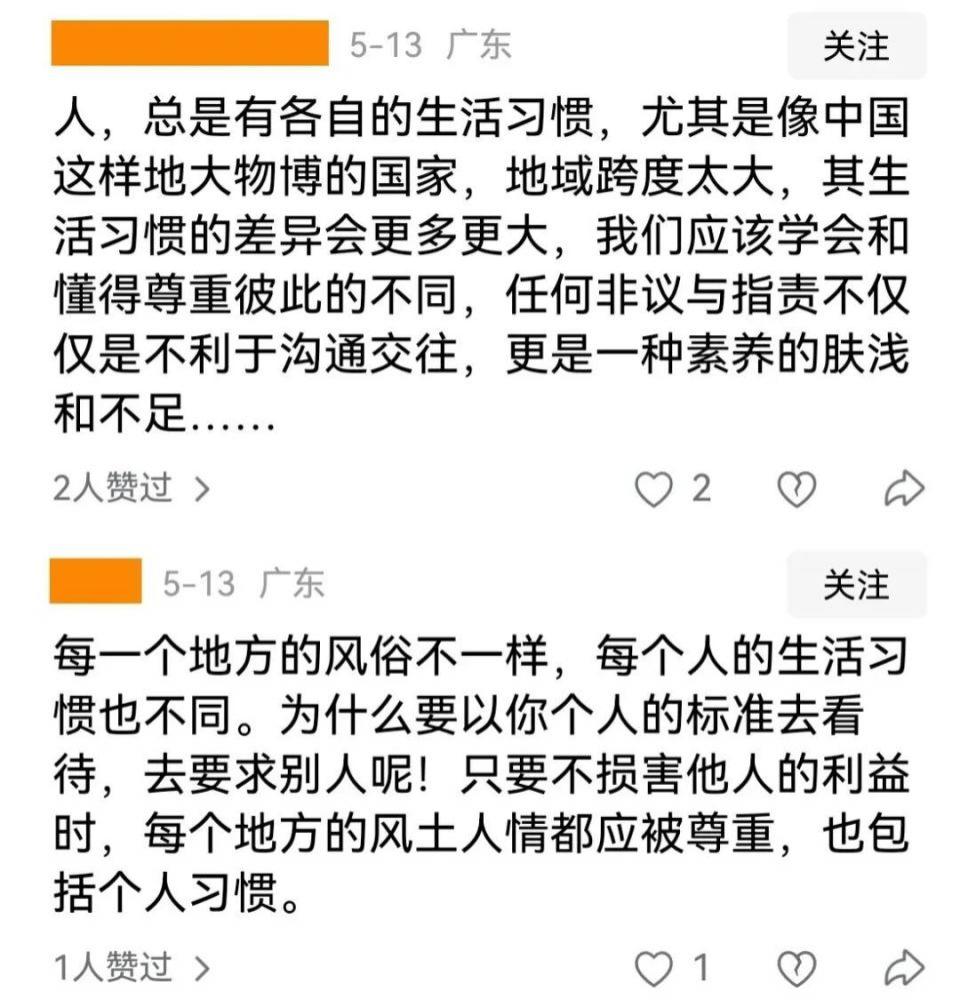This screenshot has width=960, height=1008.
Task: Open the first commenter's profile name
Action: tap(190, 46)
